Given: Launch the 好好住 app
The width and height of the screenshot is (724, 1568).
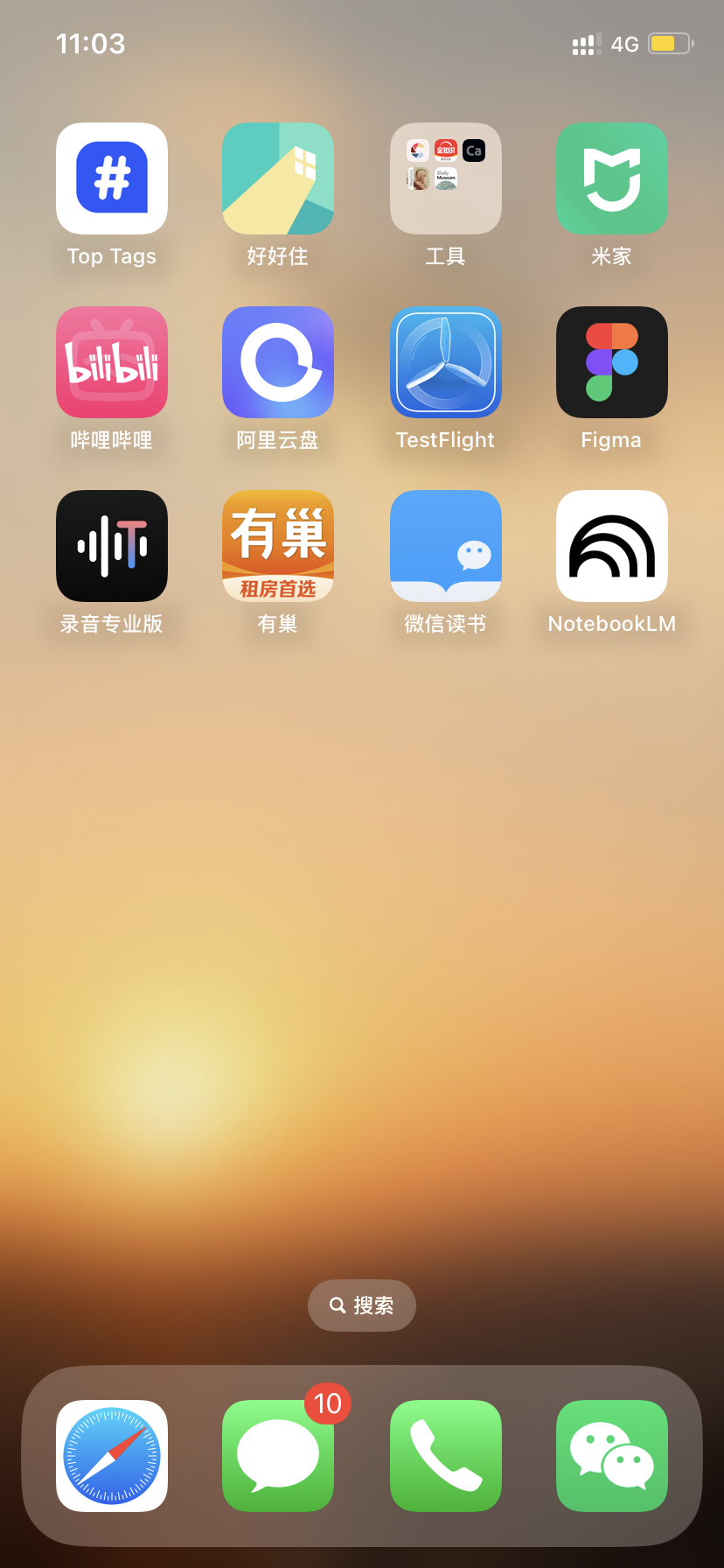Looking at the screenshot, I should point(278,178).
